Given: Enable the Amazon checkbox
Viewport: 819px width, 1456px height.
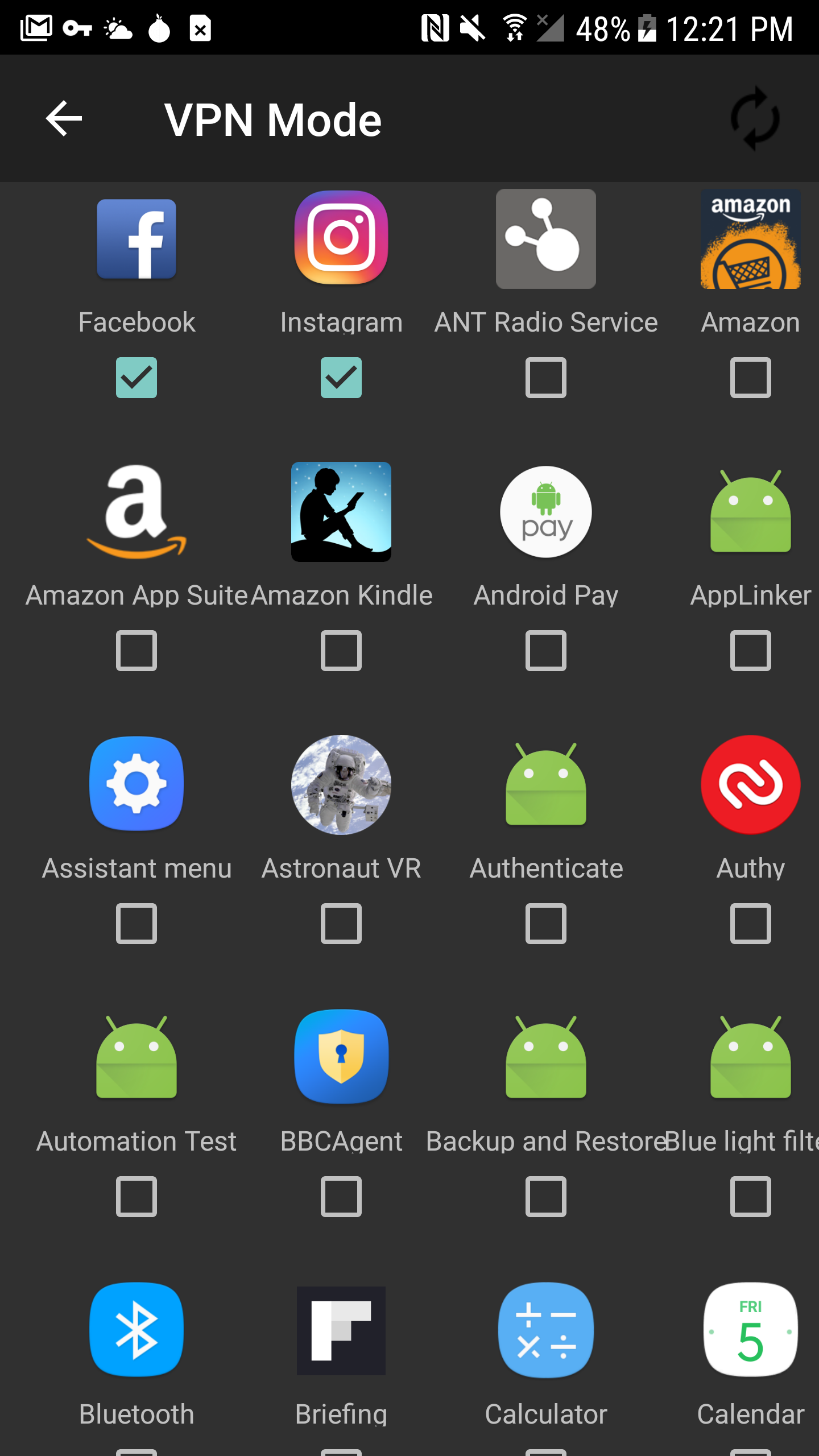Looking at the screenshot, I should tap(750, 378).
